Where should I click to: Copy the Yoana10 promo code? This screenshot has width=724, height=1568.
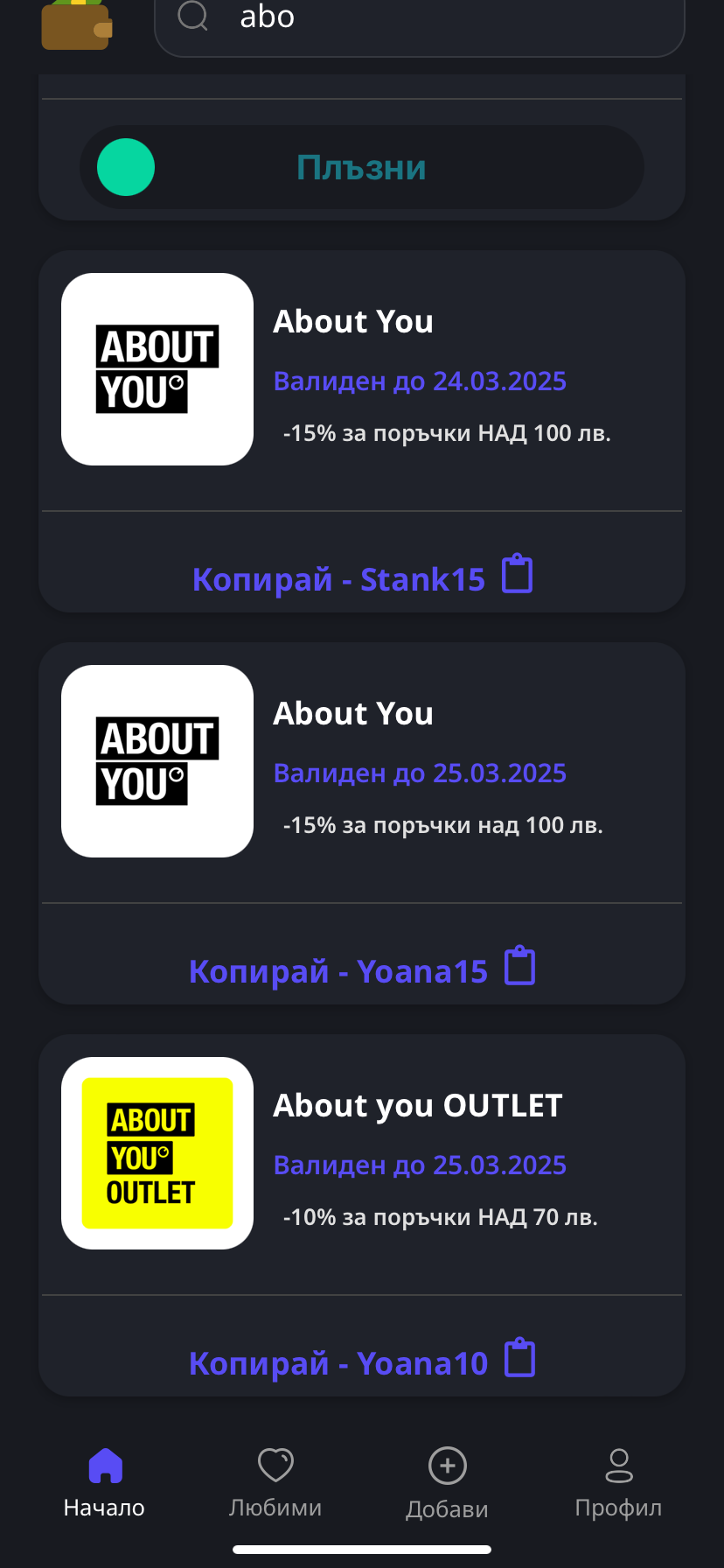[361, 1361]
